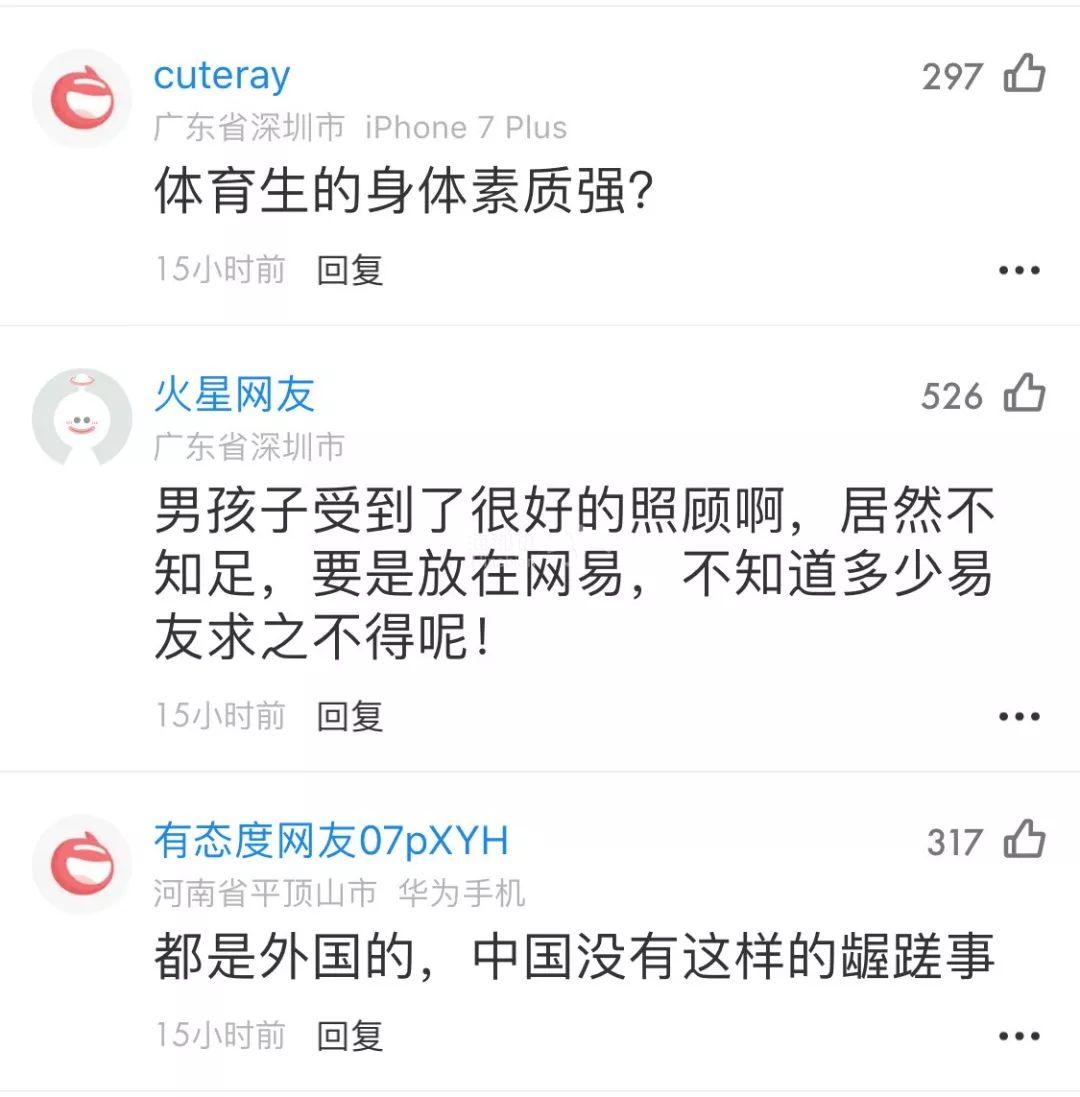This screenshot has width=1080, height=1097.
Task: Open 有态度网友07pXYH's profile name
Action: 331,841
